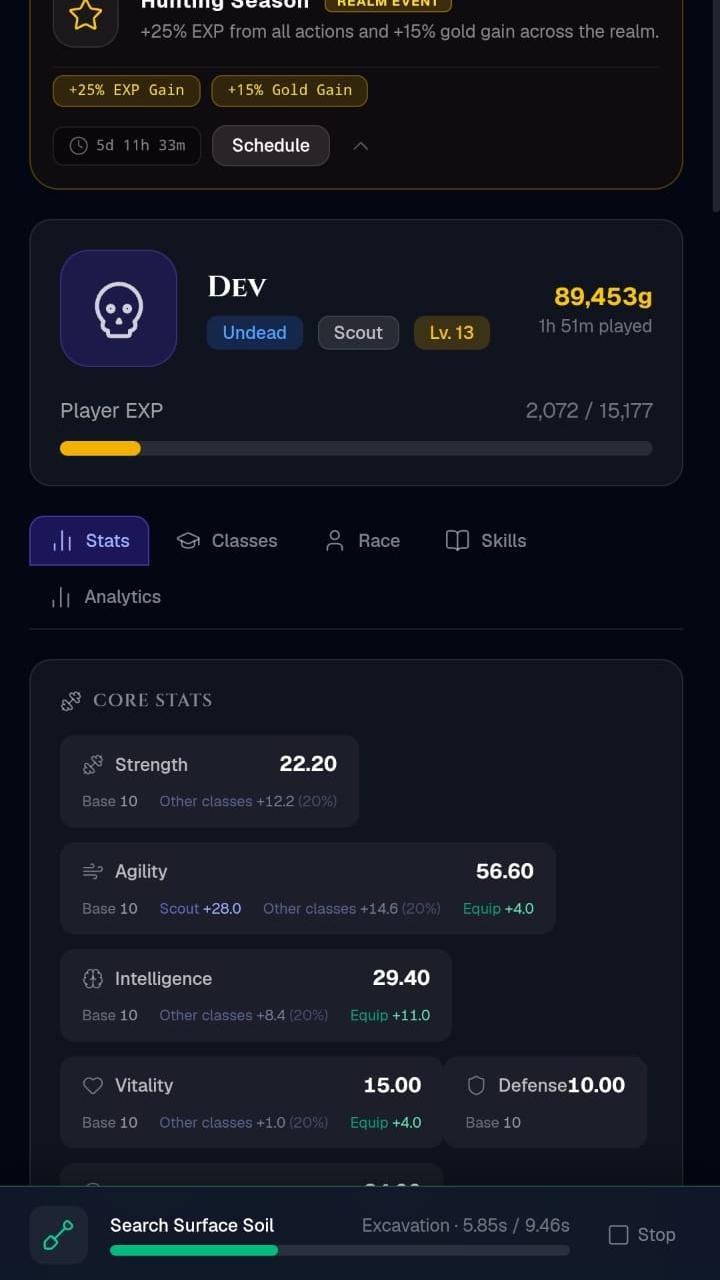
Task: Open the Search Surface Soil action icon
Action: pyautogui.click(x=59, y=1235)
